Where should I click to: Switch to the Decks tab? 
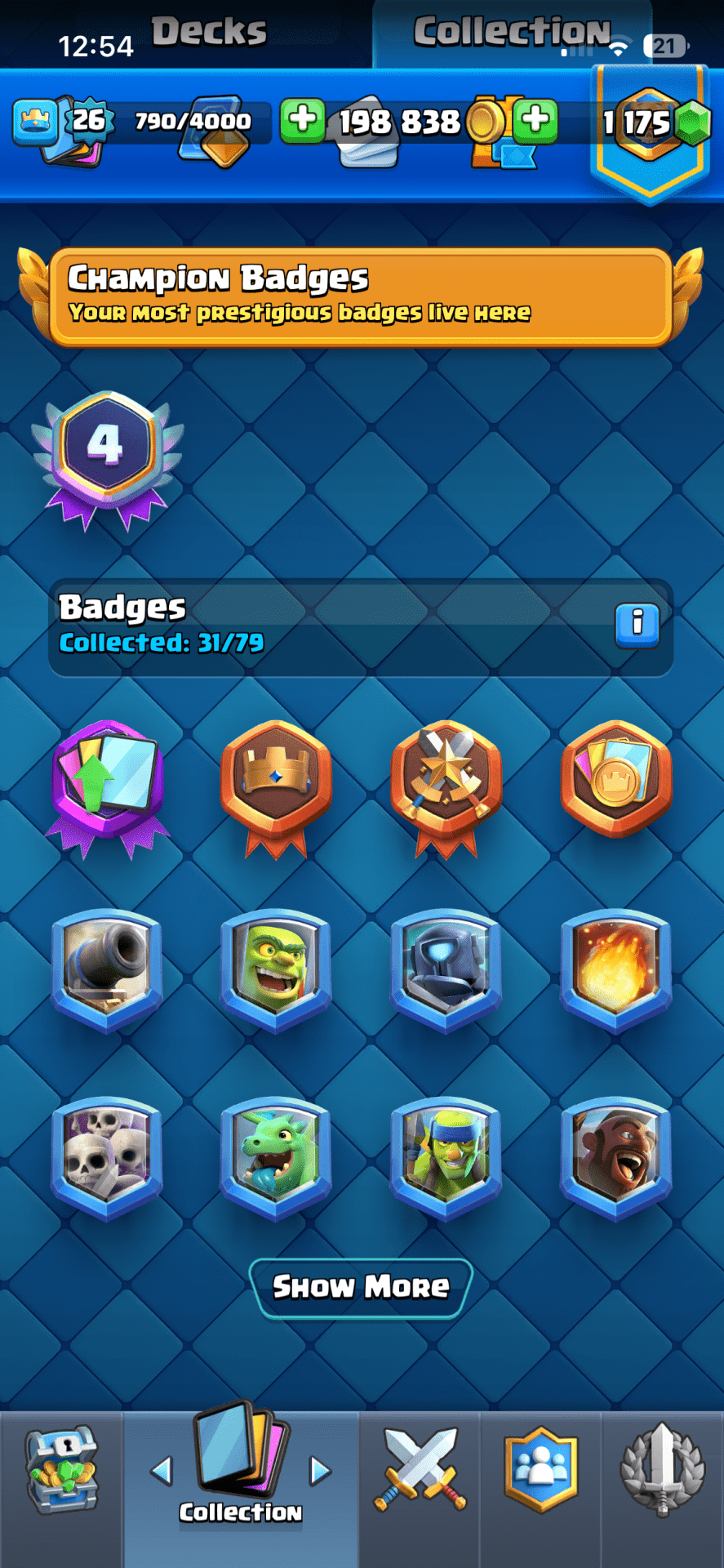tap(209, 33)
